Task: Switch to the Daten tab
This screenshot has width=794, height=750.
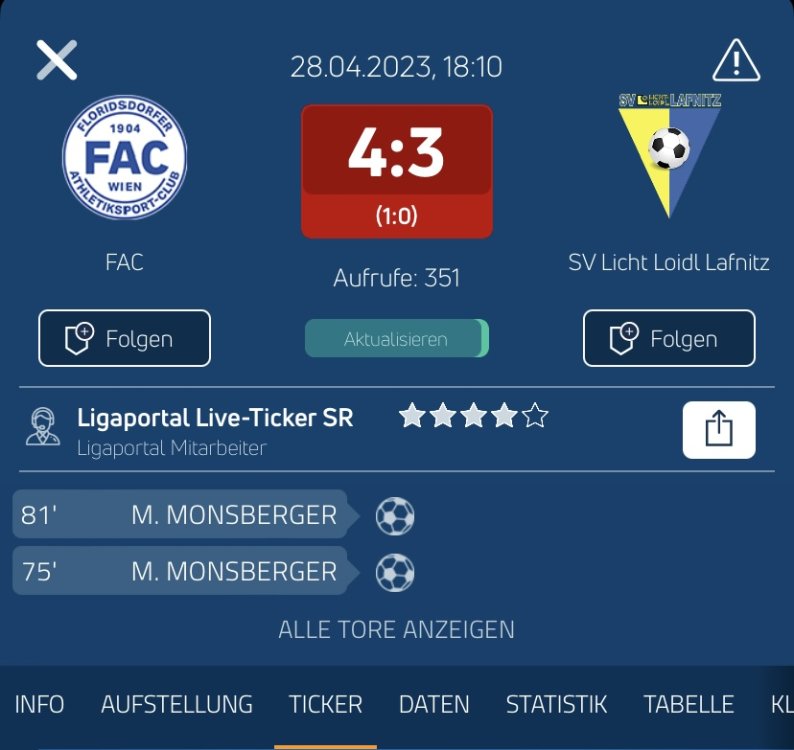Action: [434, 704]
